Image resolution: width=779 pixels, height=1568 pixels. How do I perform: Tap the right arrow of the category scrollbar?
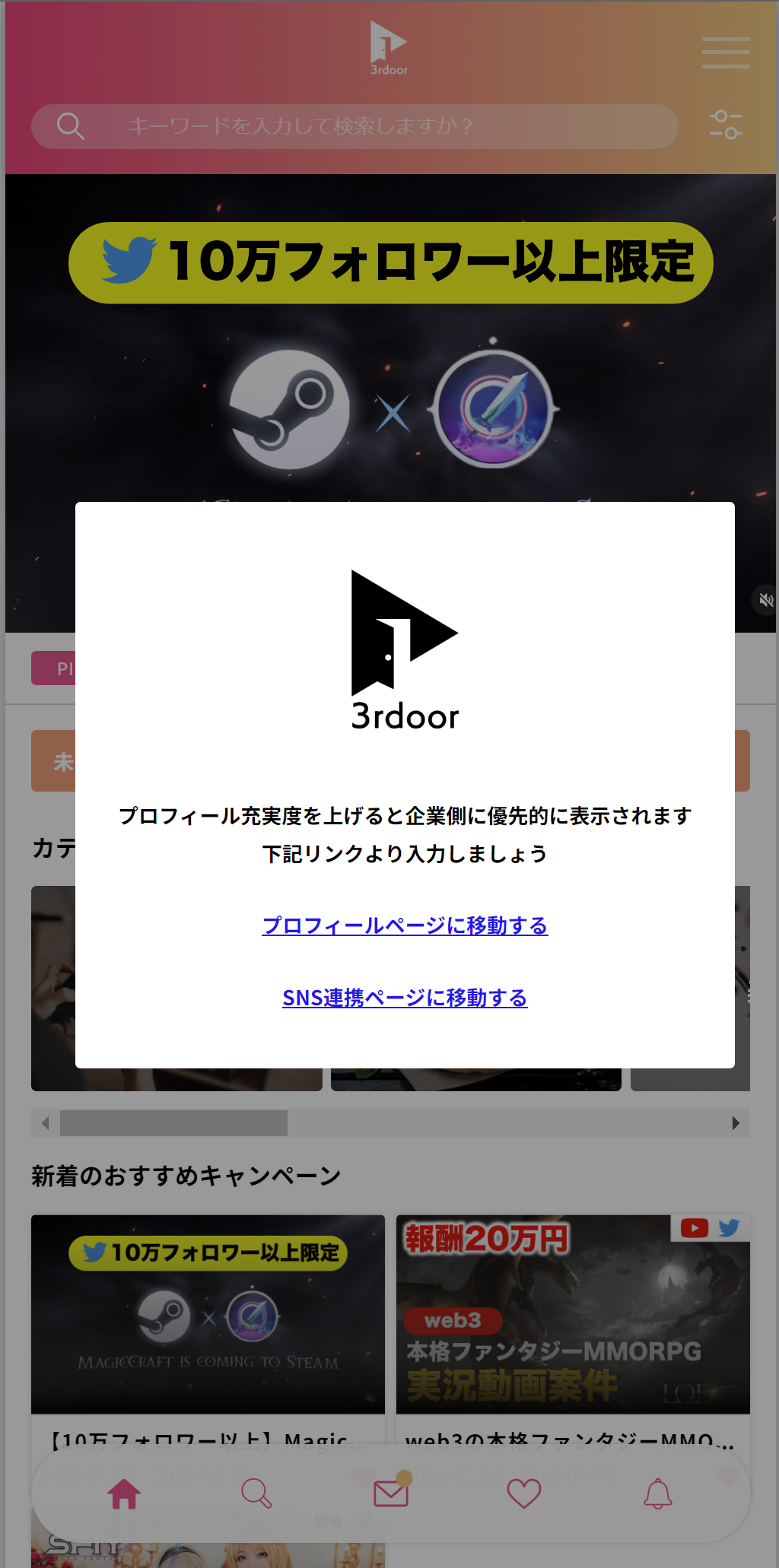point(736,1123)
